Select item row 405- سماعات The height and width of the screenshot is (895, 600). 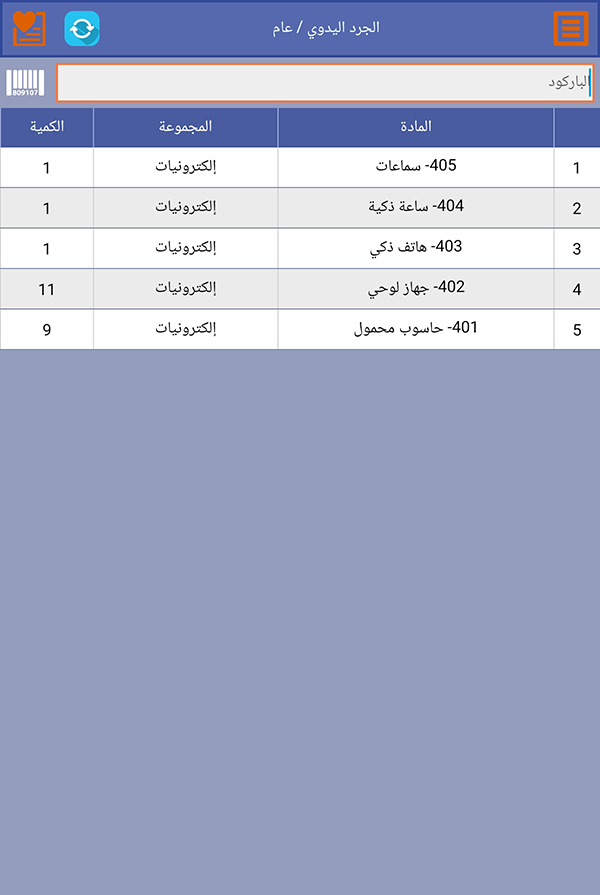(x=415, y=167)
